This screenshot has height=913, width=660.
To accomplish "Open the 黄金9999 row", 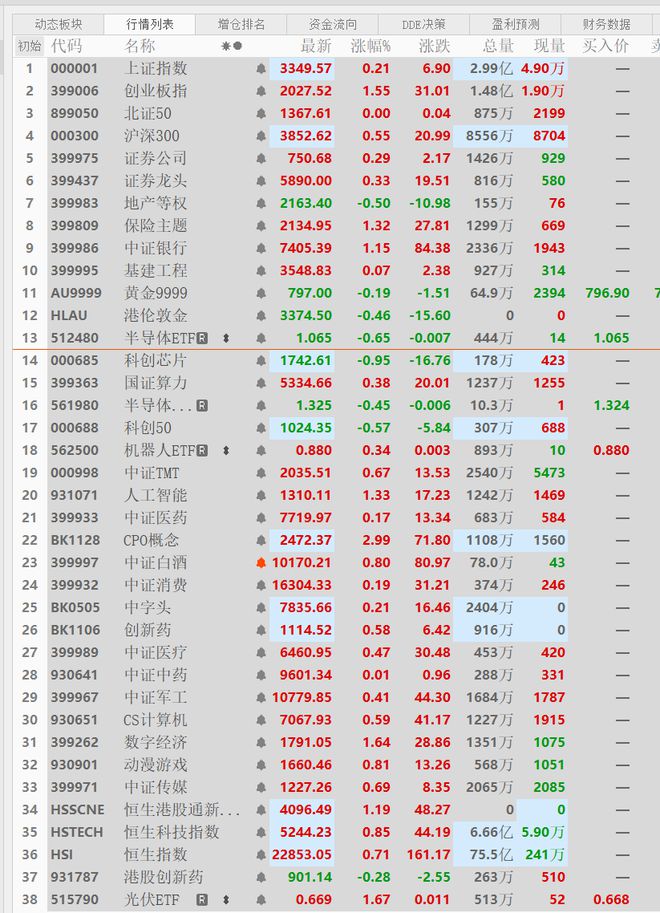I will 155,293.
